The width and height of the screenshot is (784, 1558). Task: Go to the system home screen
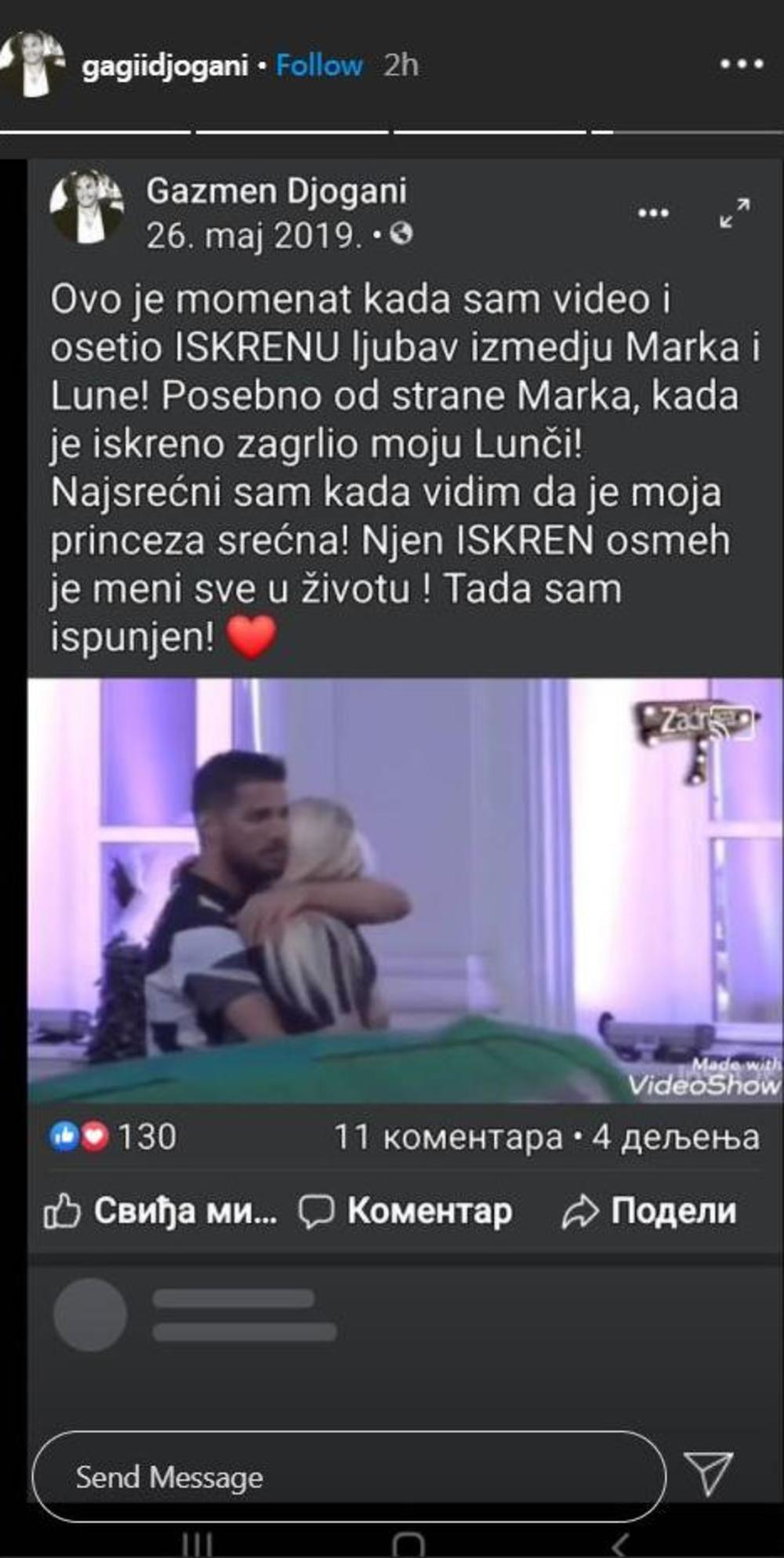[x=408, y=1545]
